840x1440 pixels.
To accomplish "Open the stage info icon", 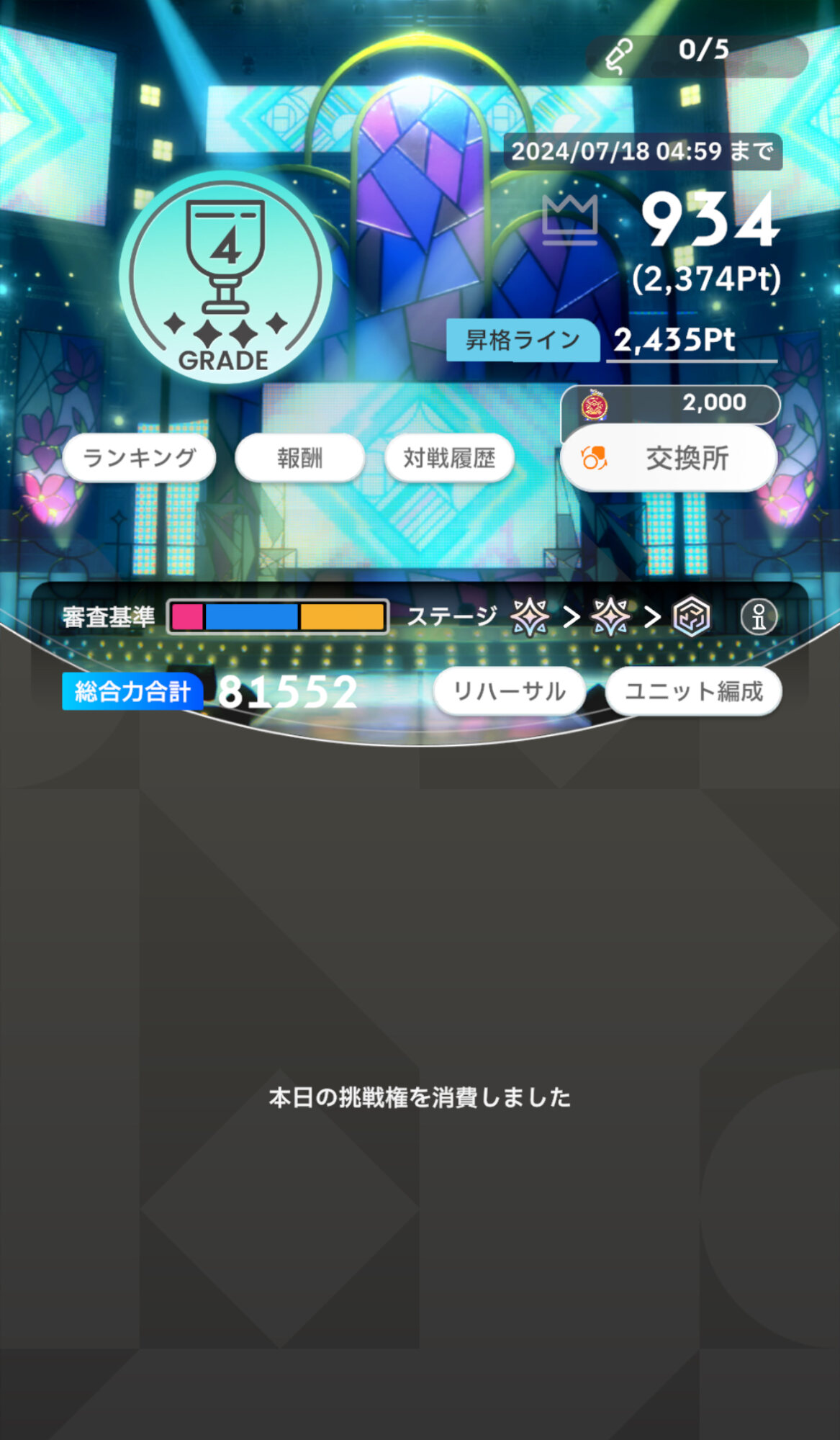I will click(x=758, y=617).
